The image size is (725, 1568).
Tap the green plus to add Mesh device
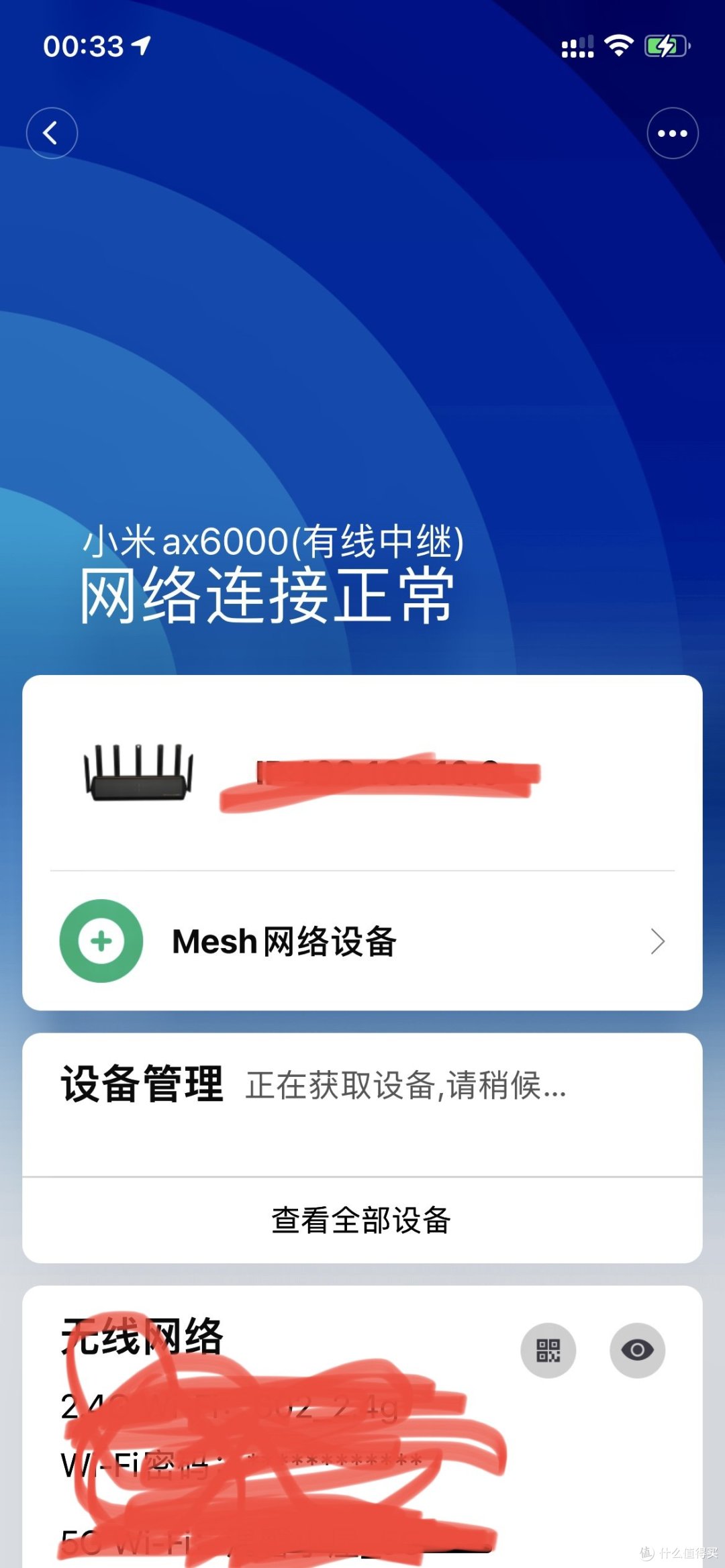(99, 941)
